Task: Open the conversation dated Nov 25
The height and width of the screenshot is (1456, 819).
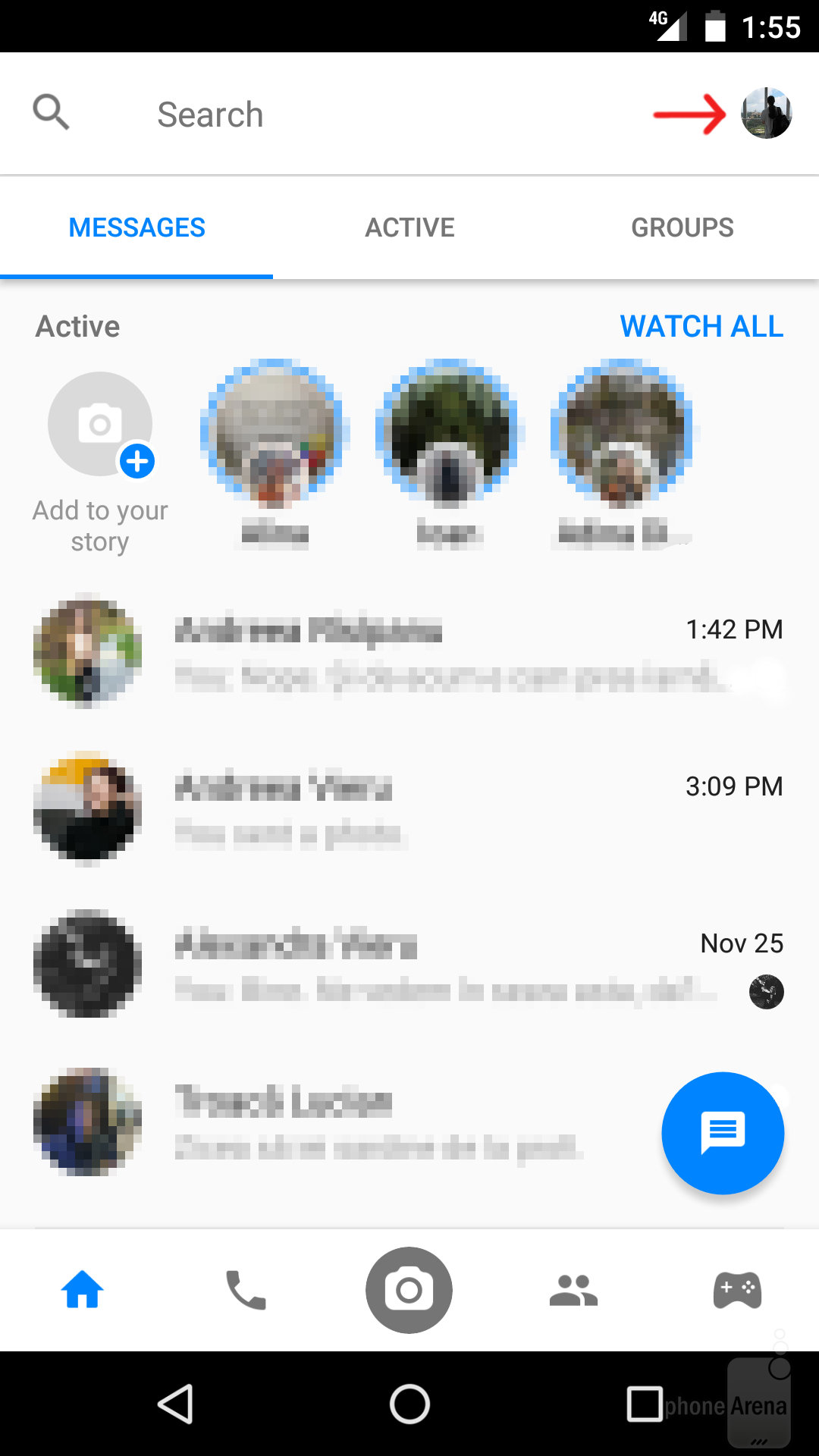Action: coord(409,963)
